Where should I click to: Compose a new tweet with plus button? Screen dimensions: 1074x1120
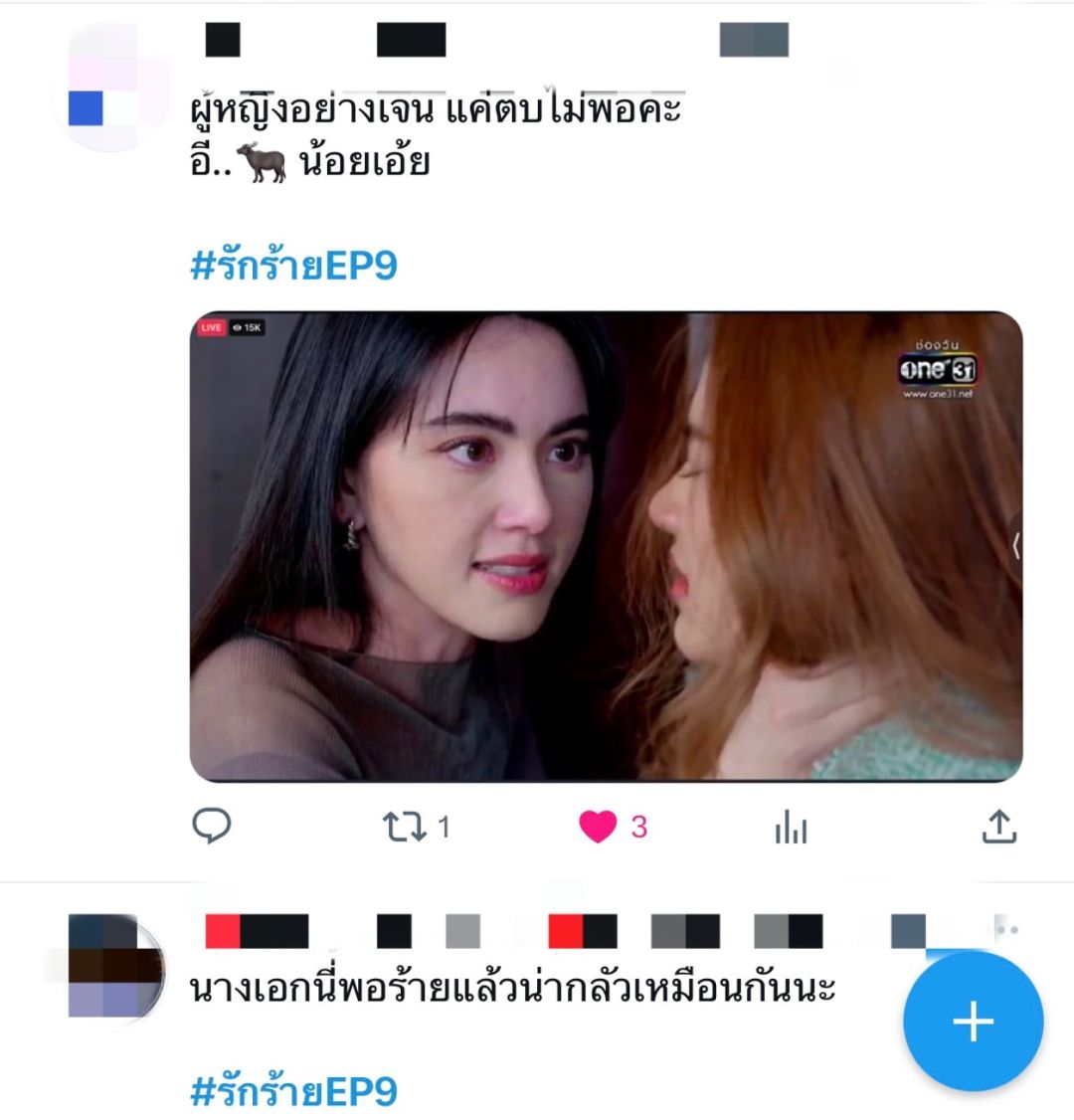pyautogui.click(x=973, y=1021)
